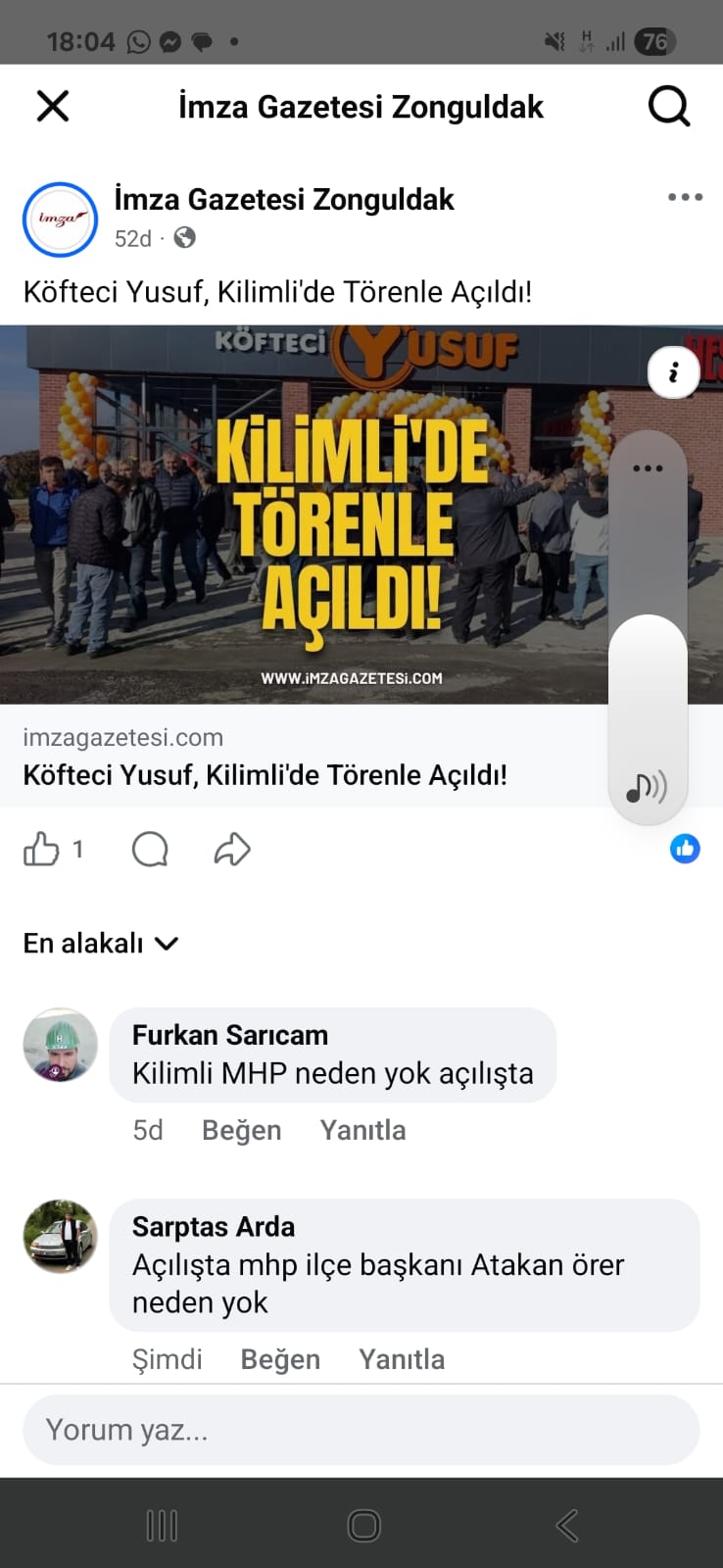This screenshot has width=723, height=1568.
Task: Tap Yanıtla under Furkan Sarıcam's comment
Action: [x=362, y=1130]
